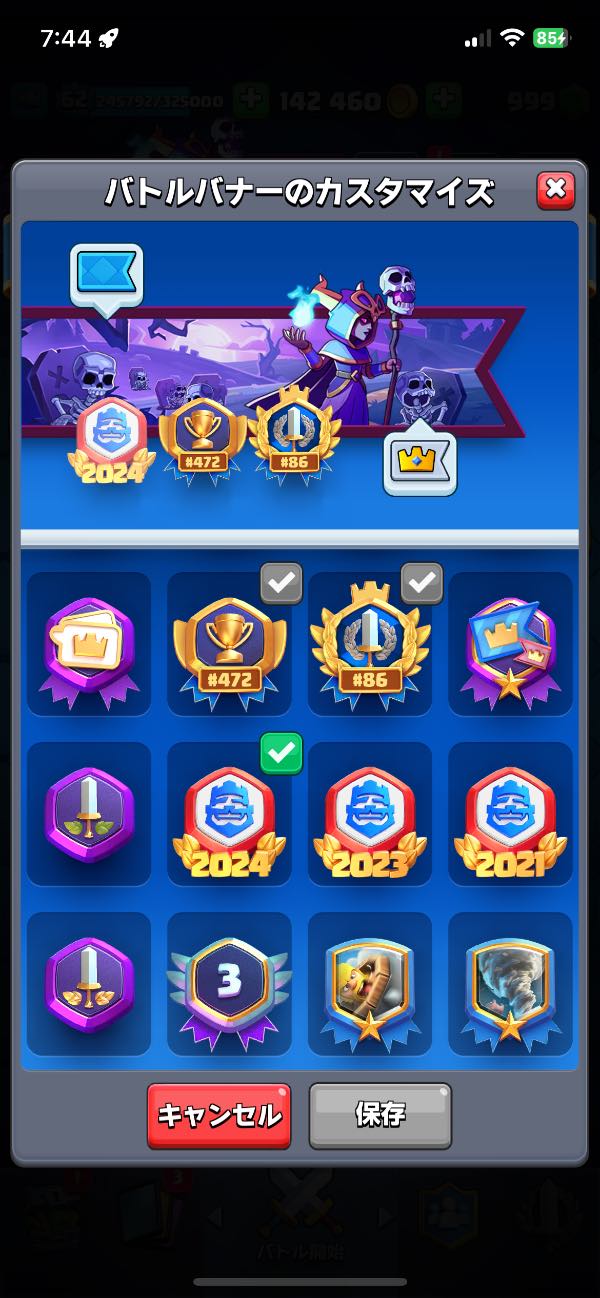The height and width of the screenshot is (1298, 600).
Task: Select the battle ram mastery badge
Action: coord(370,984)
